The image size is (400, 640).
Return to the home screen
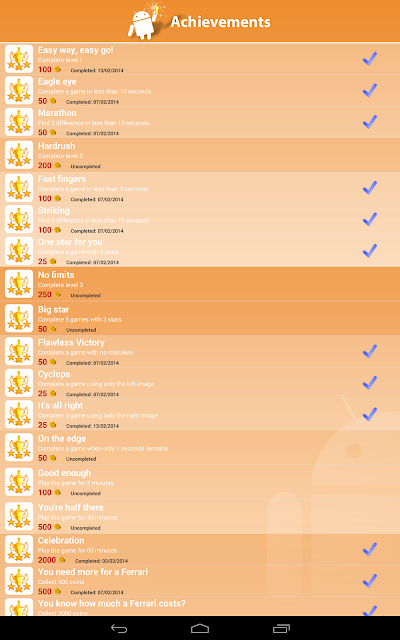tap(200, 628)
